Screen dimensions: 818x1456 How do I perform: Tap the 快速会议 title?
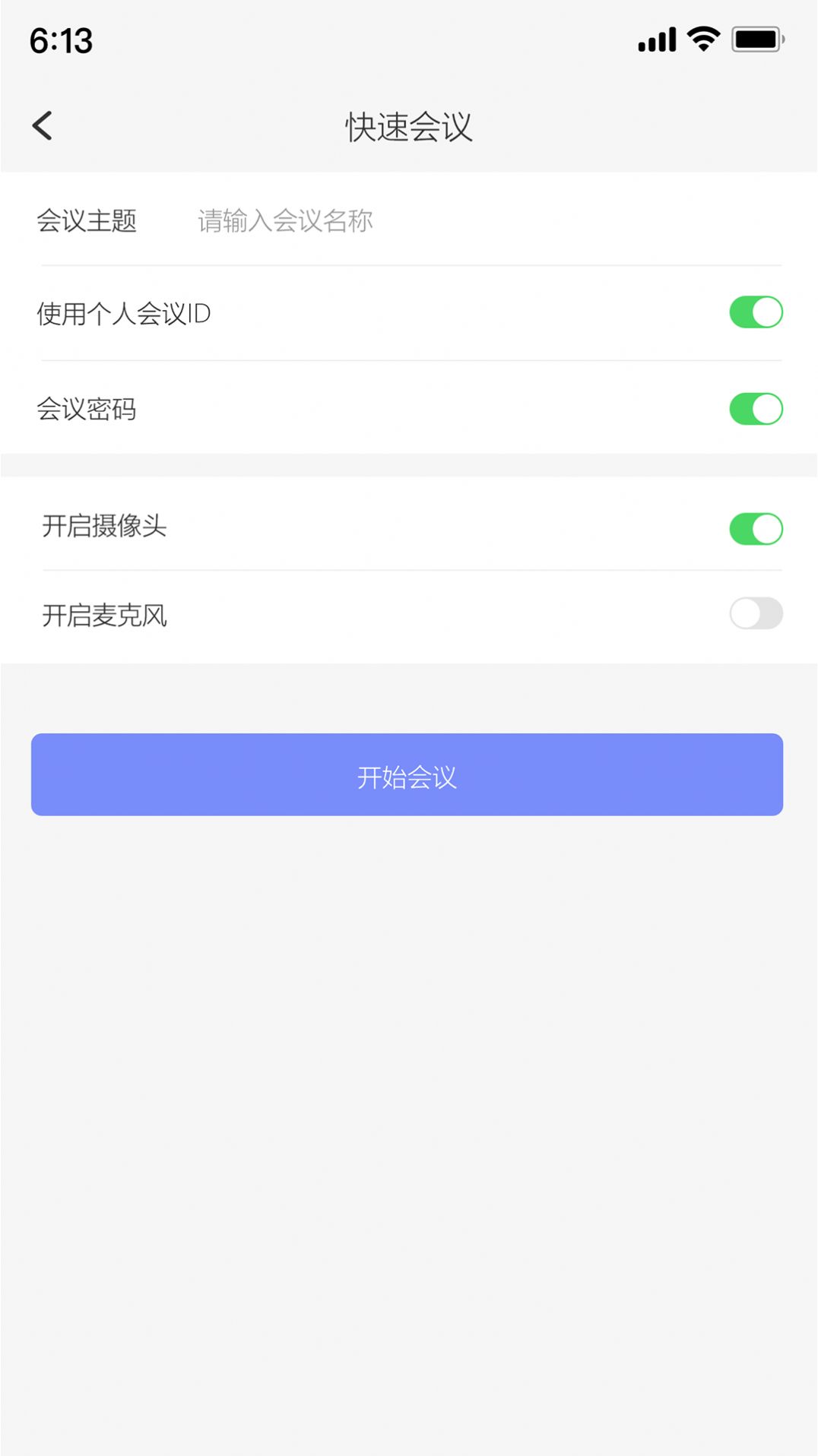tap(408, 127)
